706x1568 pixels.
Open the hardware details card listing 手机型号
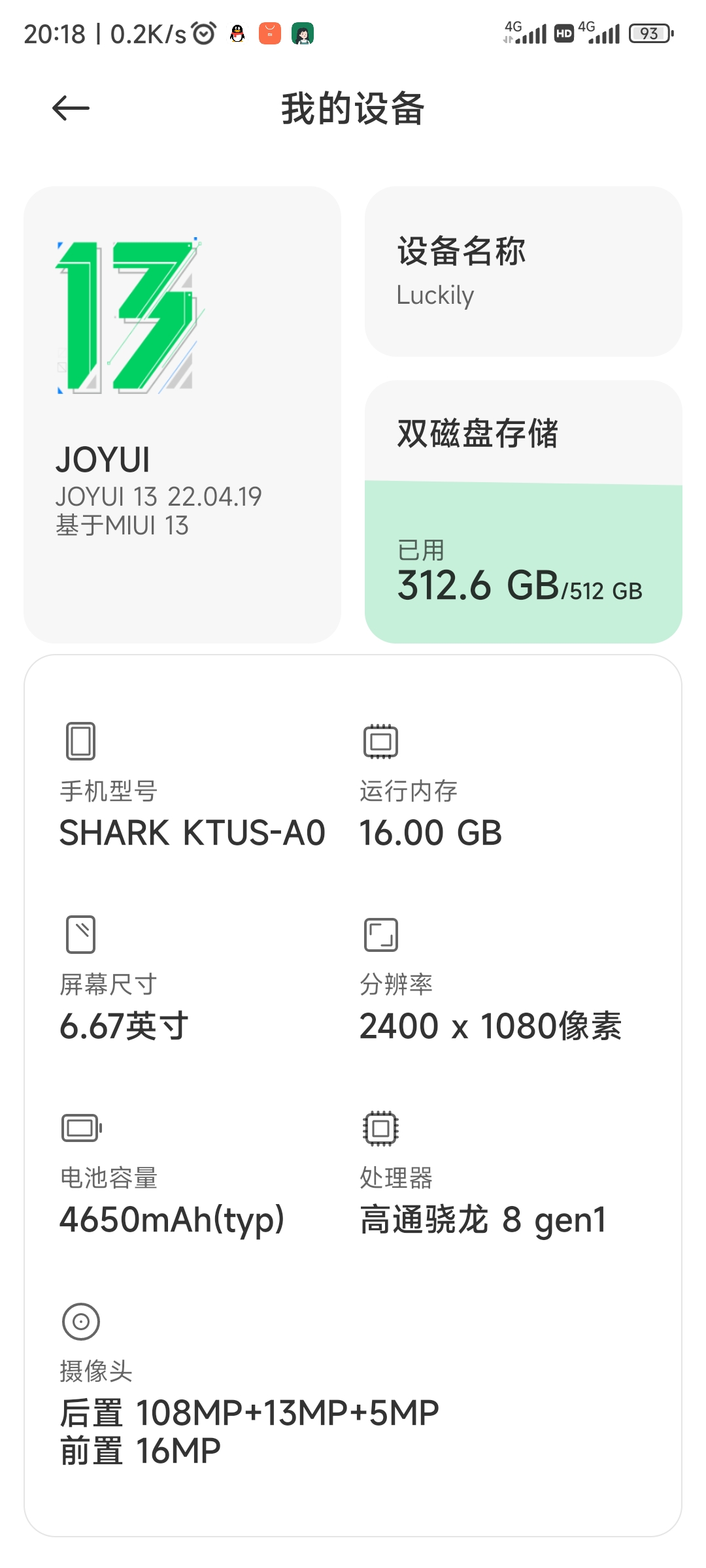coord(353,1096)
